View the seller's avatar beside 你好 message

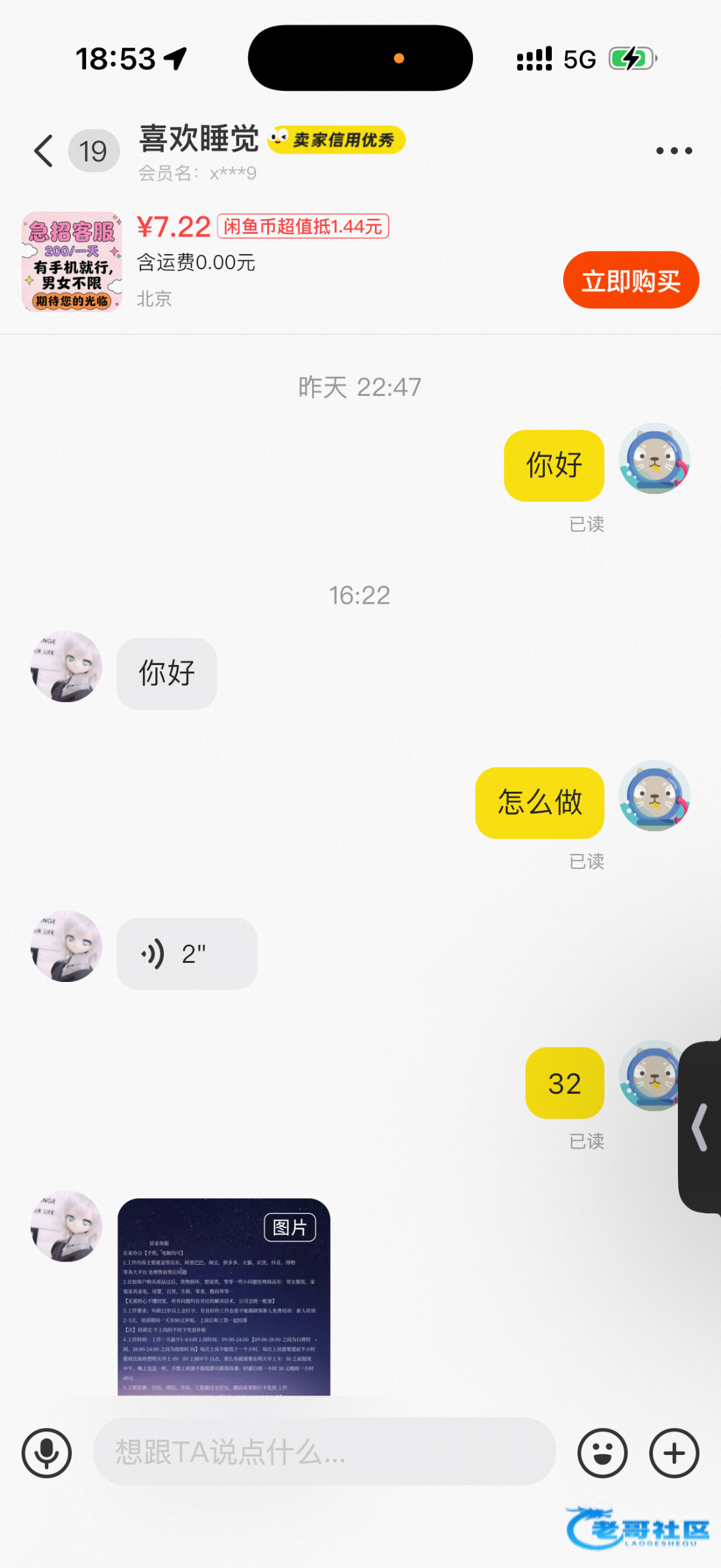[66, 666]
